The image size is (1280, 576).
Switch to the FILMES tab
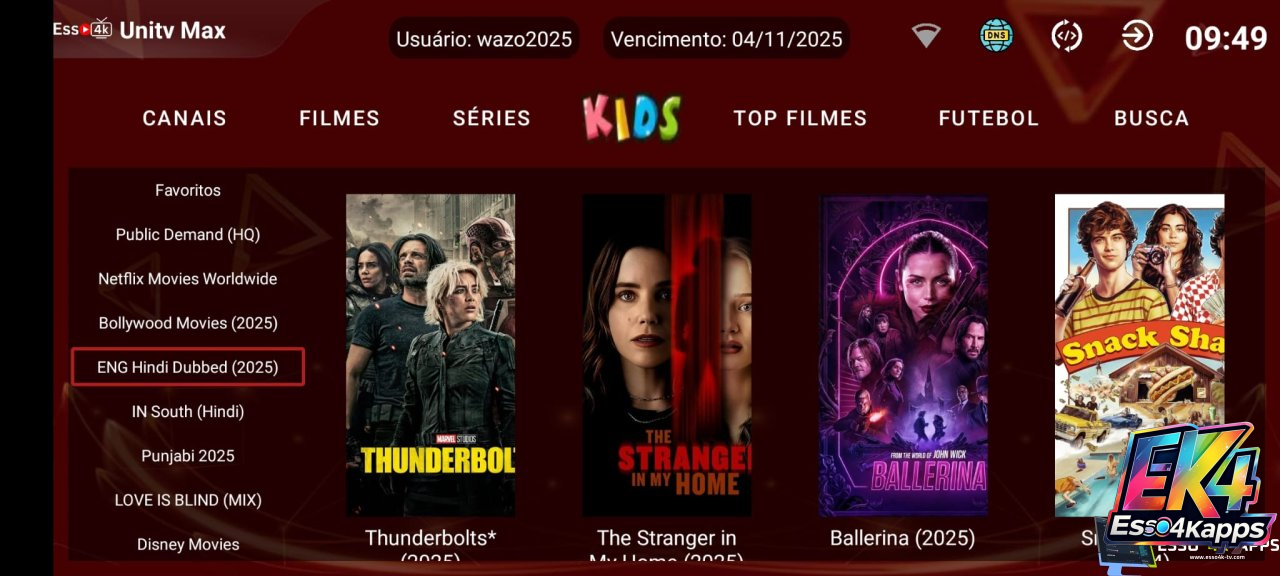click(x=339, y=118)
